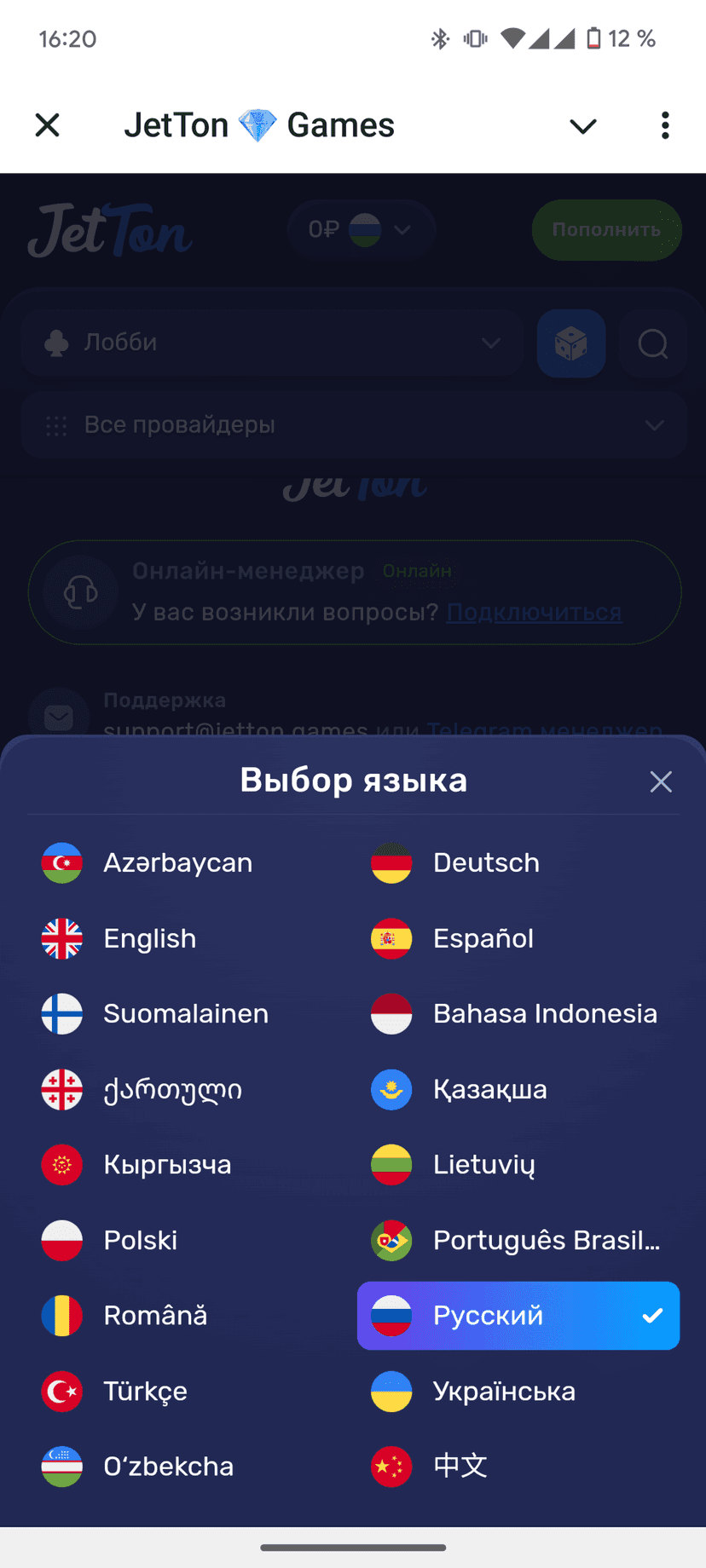Switch to Қазақша language
Image resolution: width=706 pixels, height=1568 pixels.
(489, 1089)
